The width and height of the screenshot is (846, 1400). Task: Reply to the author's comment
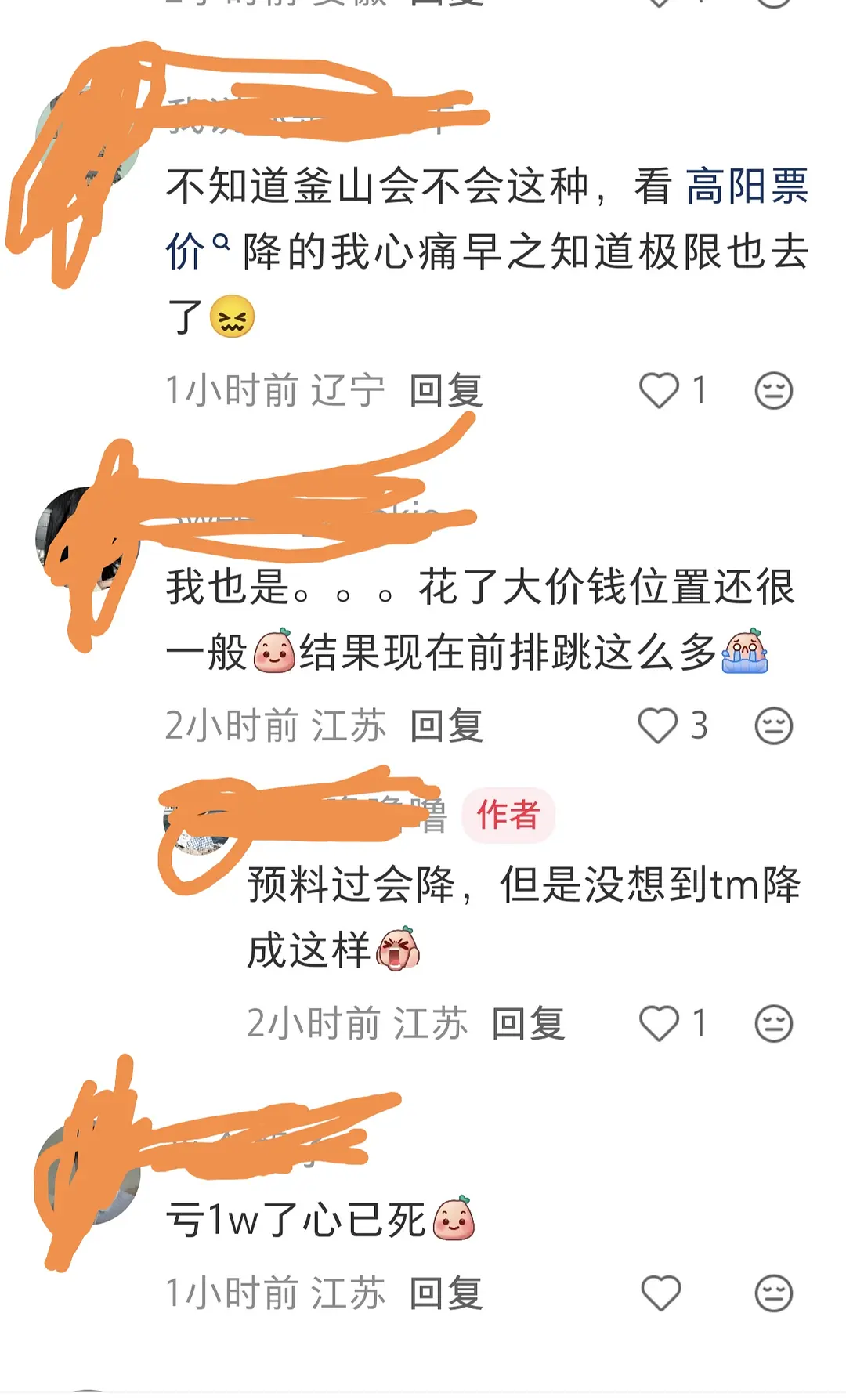click(x=529, y=1023)
